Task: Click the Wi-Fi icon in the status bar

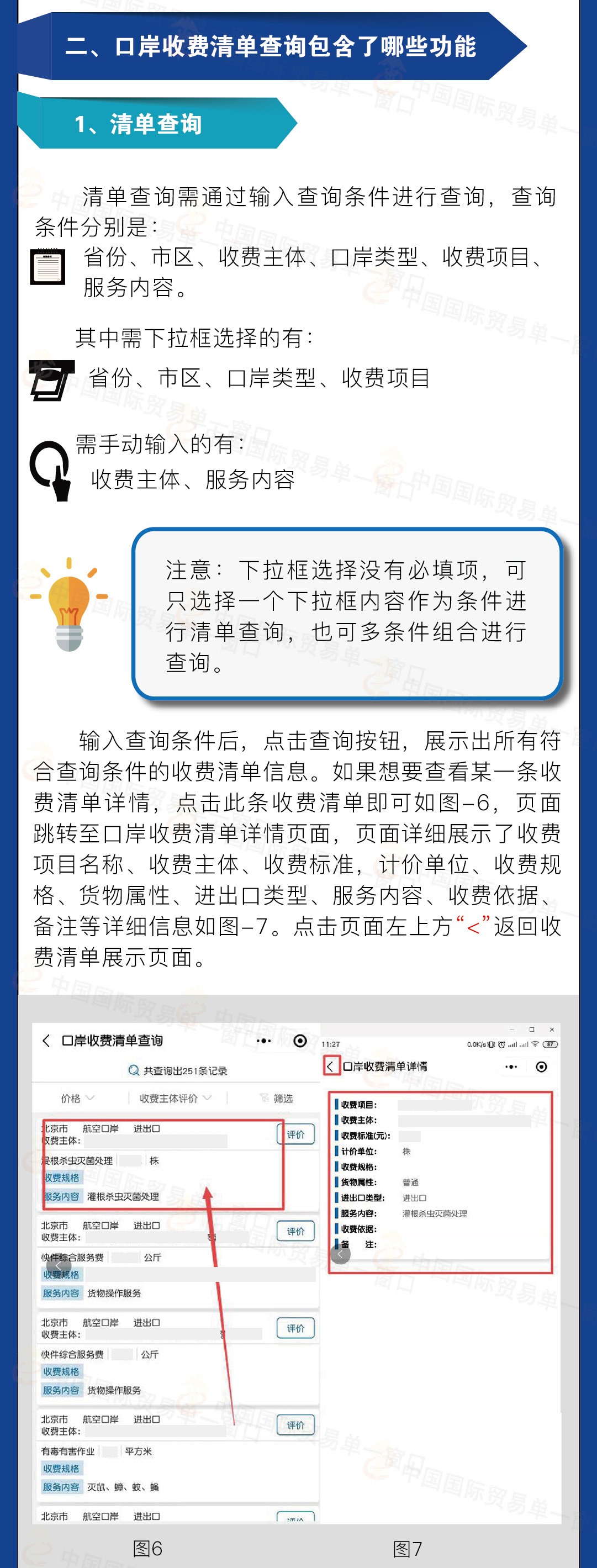Action: pyautogui.click(x=536, y=1044)
